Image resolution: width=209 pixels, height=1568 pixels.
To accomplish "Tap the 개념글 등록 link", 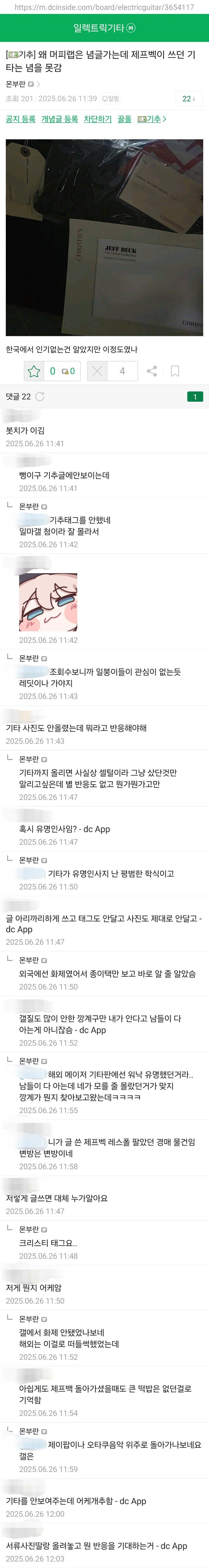I will click(59, 119).
